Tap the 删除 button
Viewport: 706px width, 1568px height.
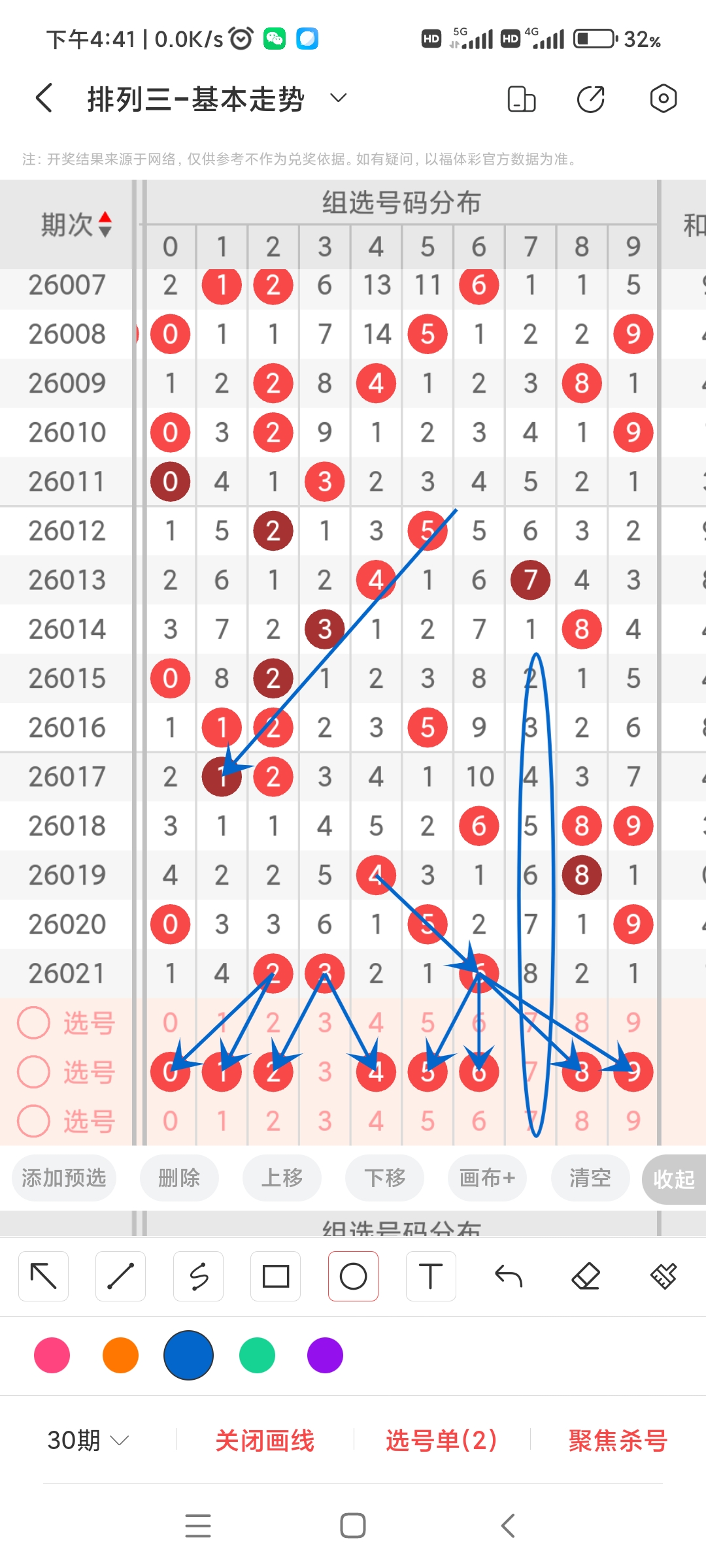[179, 1178]
